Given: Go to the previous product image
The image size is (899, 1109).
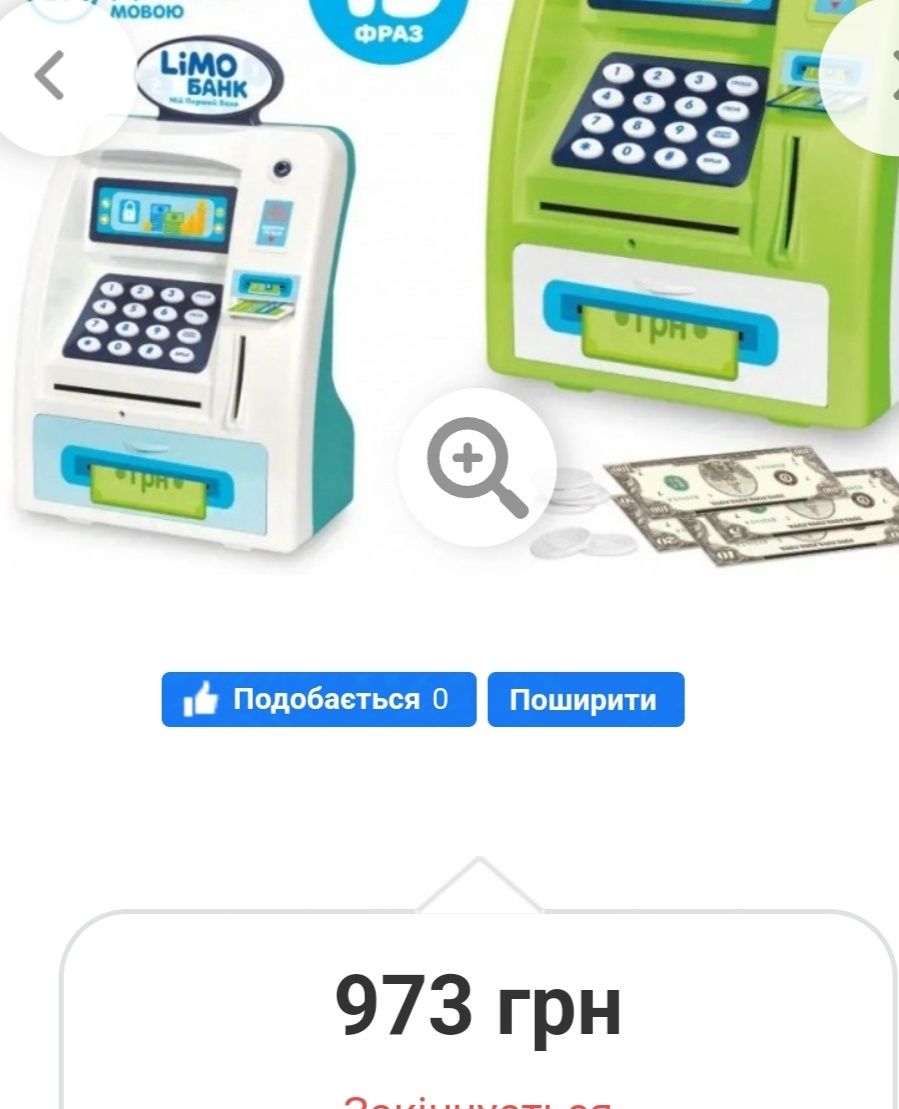Looking at the screenshot, I should click(50, 77).
